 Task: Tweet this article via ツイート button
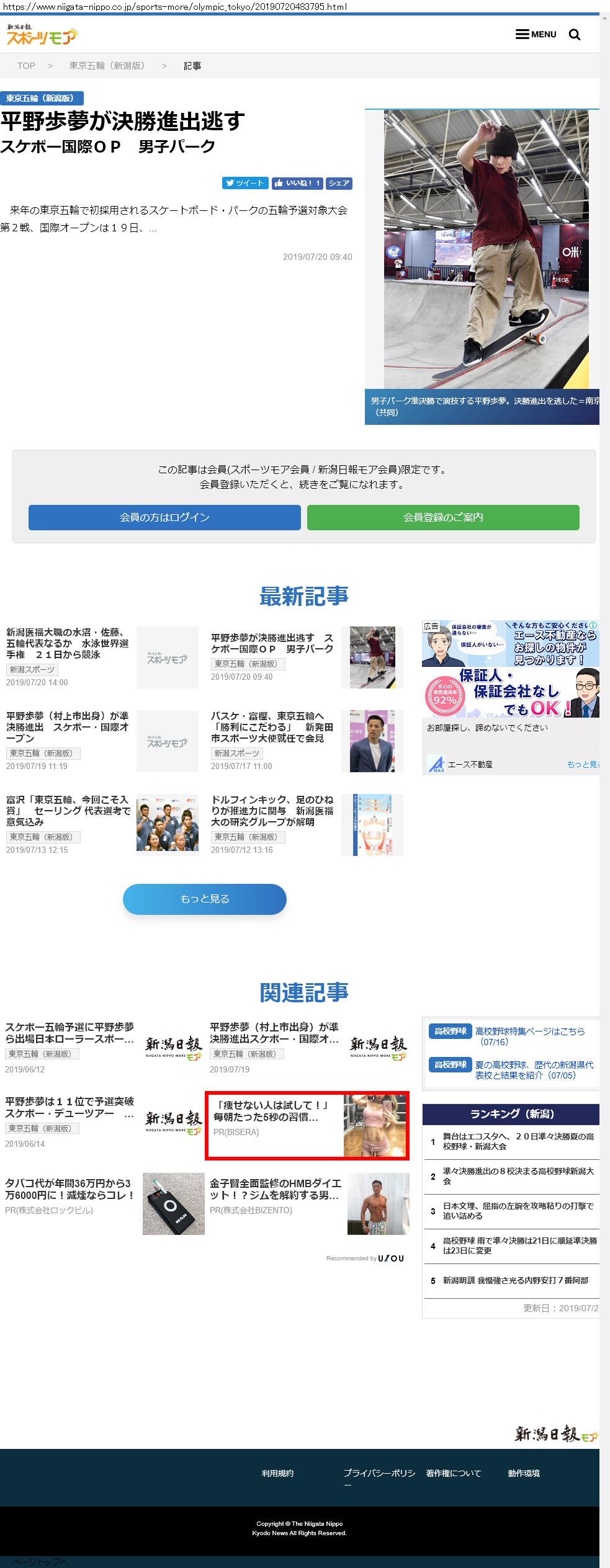pyautogui.click(x=245, y=183)
